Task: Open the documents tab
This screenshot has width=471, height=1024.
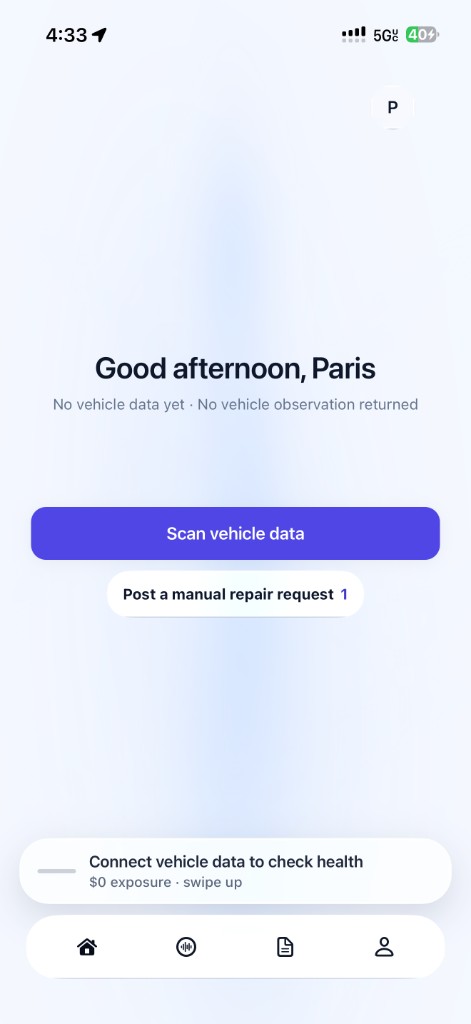Action: tap(285, 947)
